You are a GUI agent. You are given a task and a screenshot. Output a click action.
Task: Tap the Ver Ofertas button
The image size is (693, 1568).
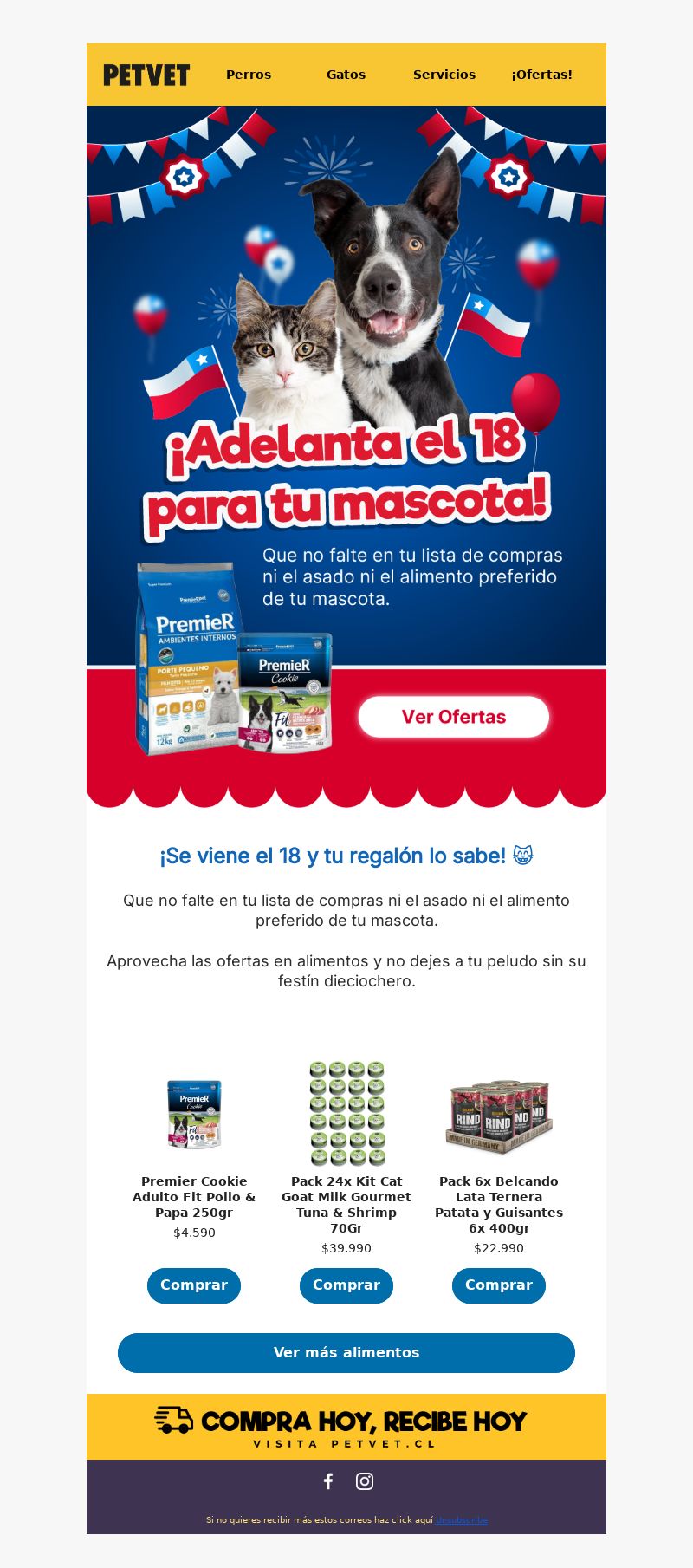click(x=454, y=717)
